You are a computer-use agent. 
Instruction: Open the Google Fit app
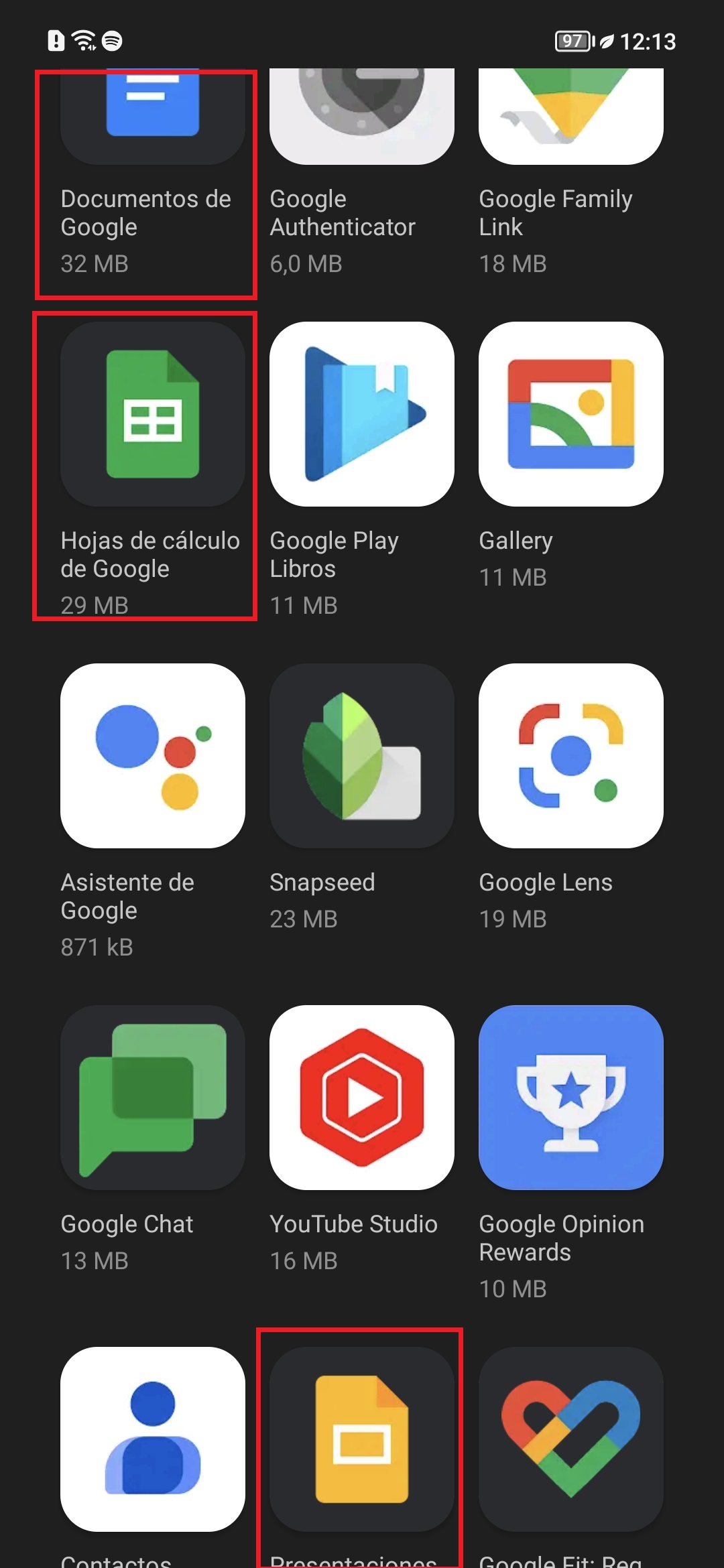pos(571,1439)
